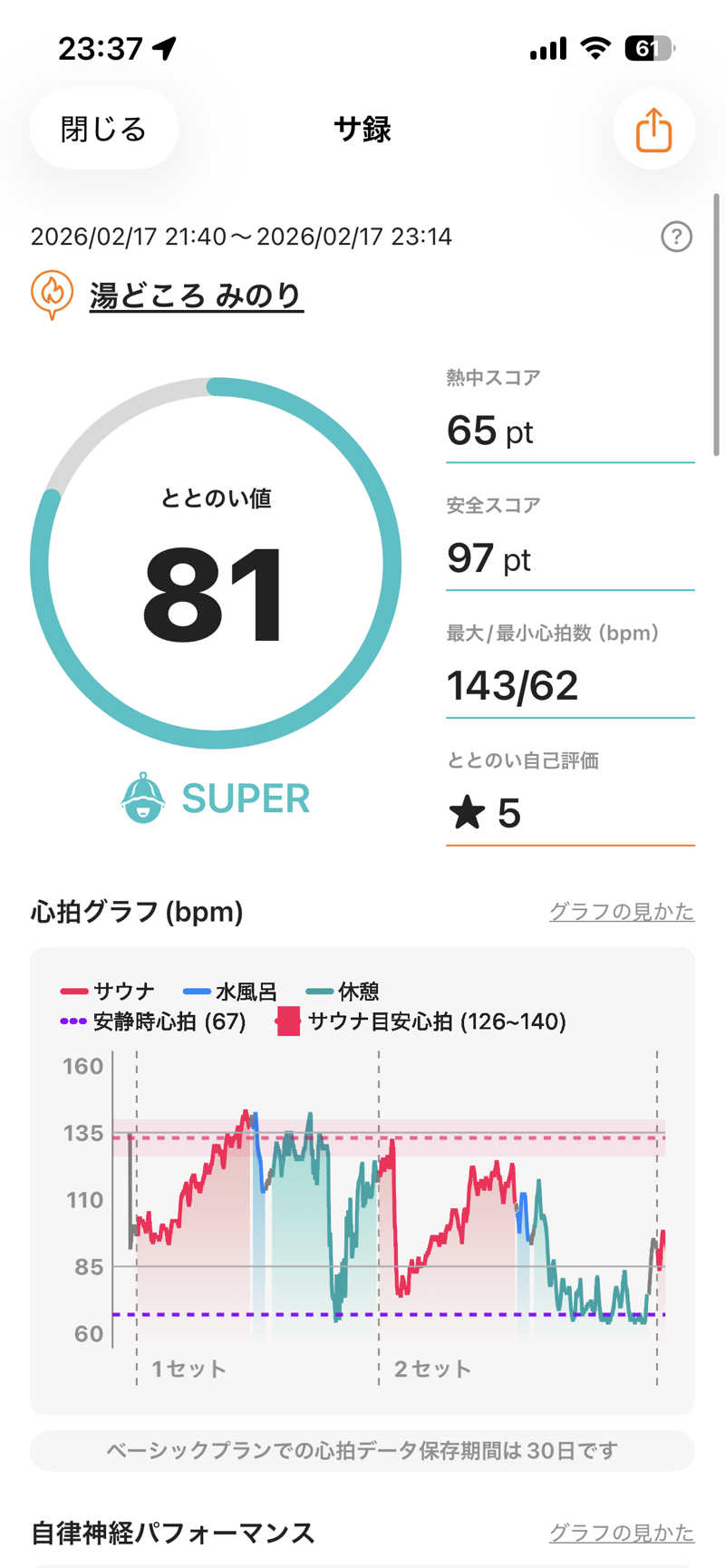This screenshot has width=725, height=1568.
Task: Tap the 閉じる button to close
Action: pyautogui.click(x=103, y=130)
